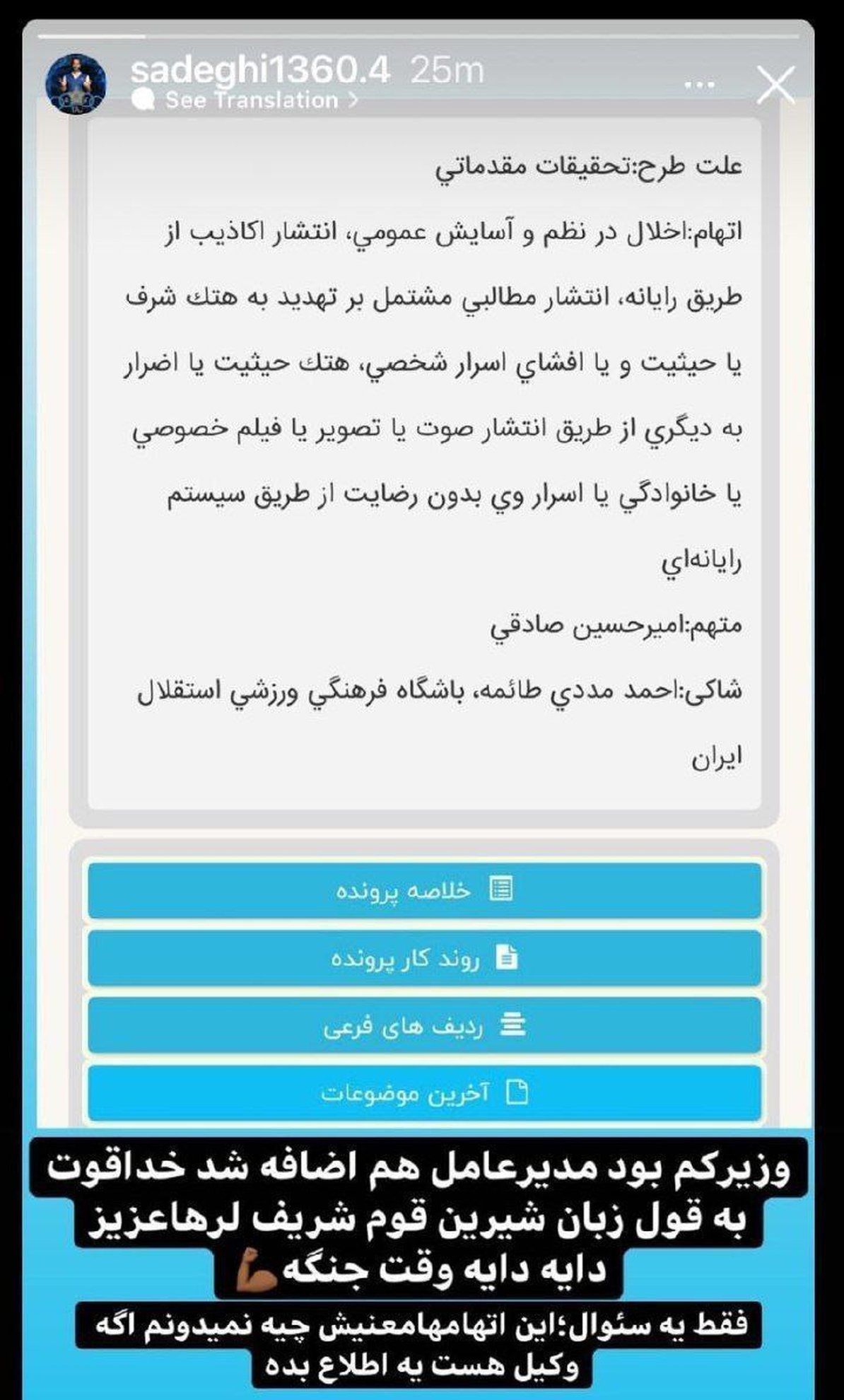
Task: Tap the 25m timestamp label
Action: point(447,71)
